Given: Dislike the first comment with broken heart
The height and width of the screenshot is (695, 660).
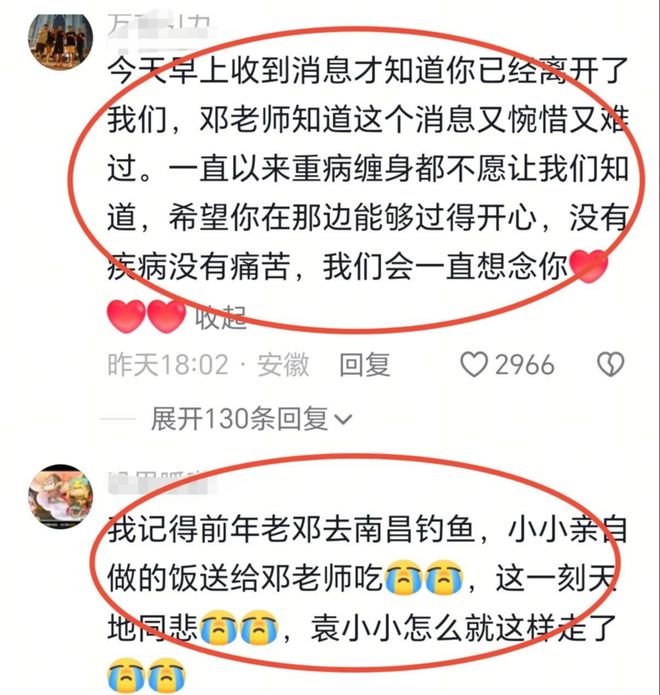Looking at the screenshot, I should 610,365.
